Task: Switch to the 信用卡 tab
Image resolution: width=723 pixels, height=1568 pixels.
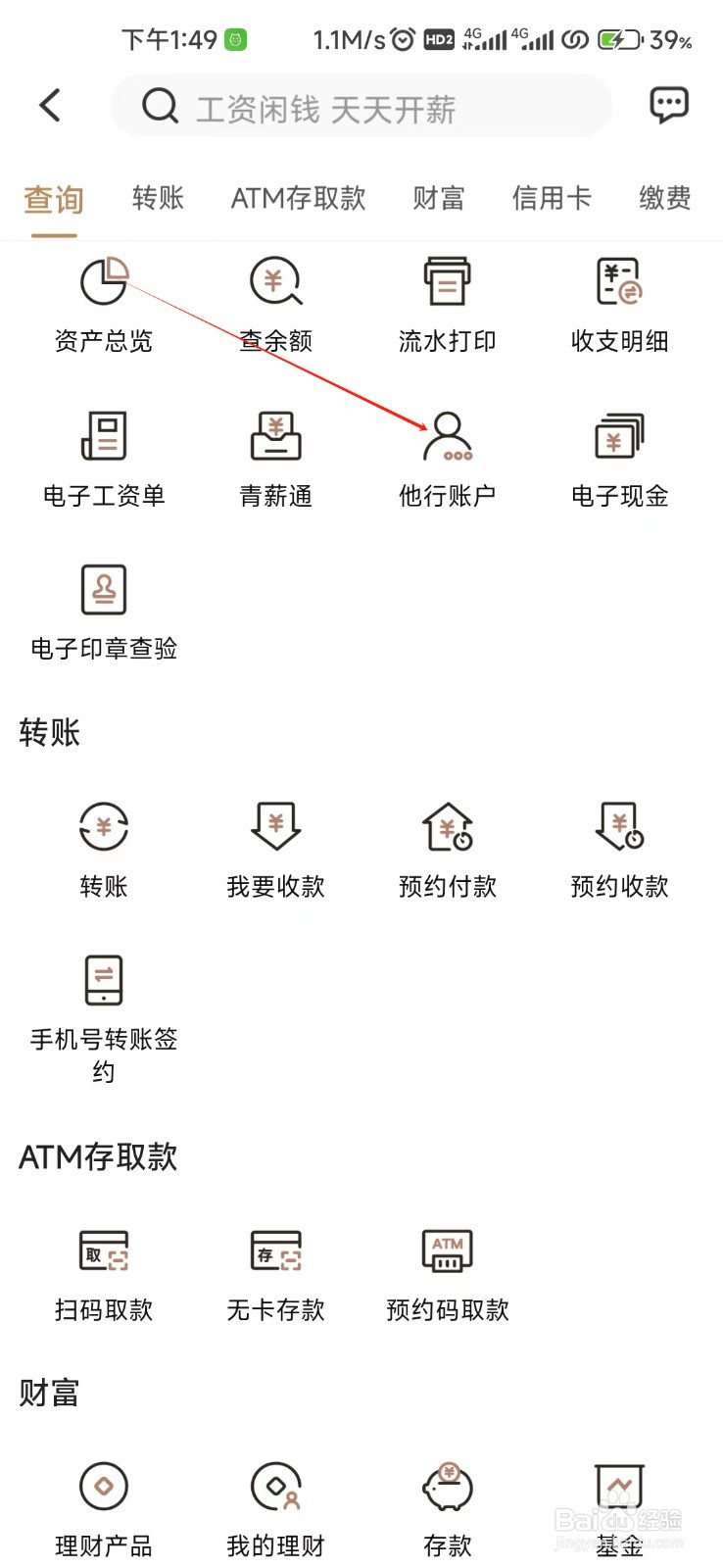Action: pyautogui.click(x=552, y=198)
